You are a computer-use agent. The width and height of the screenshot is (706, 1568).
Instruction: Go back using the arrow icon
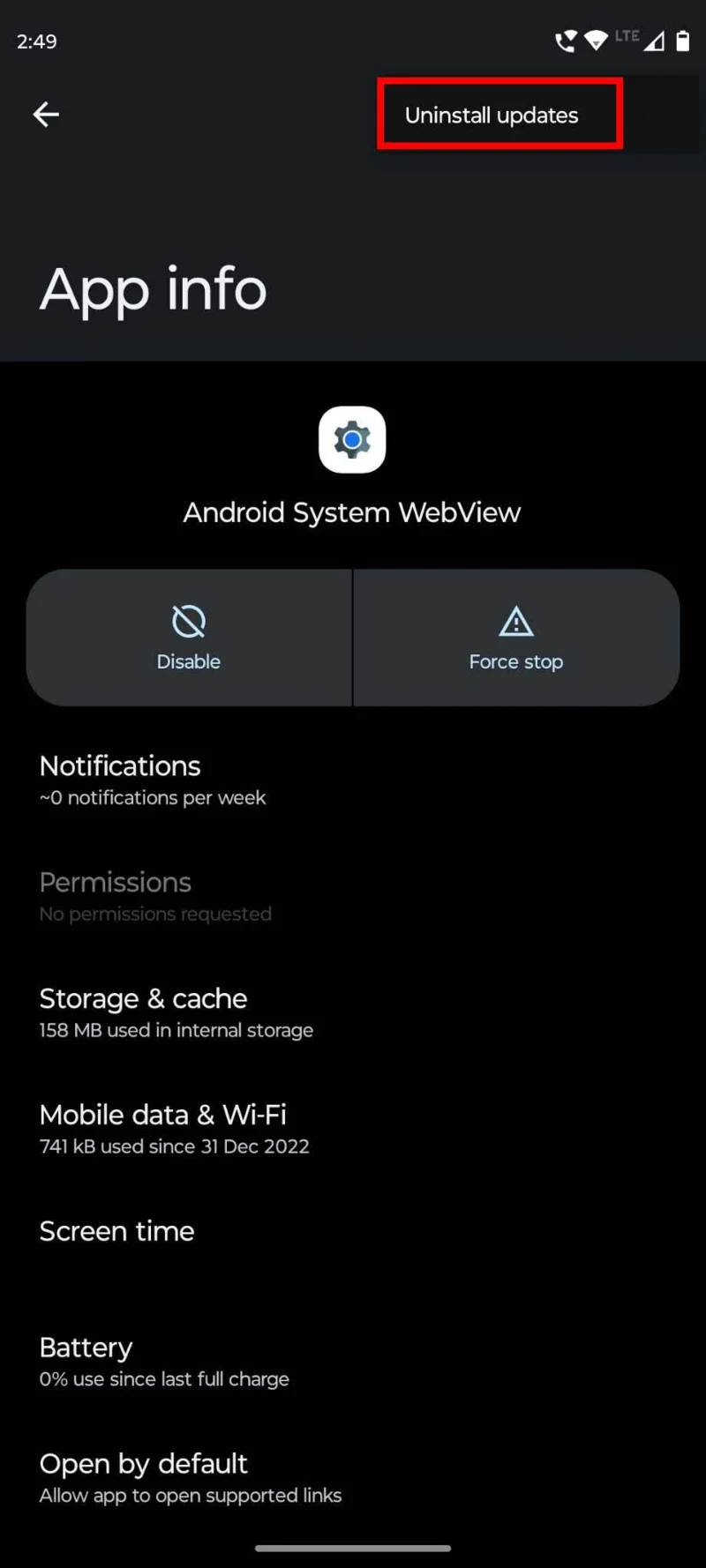tap(46, 115)
